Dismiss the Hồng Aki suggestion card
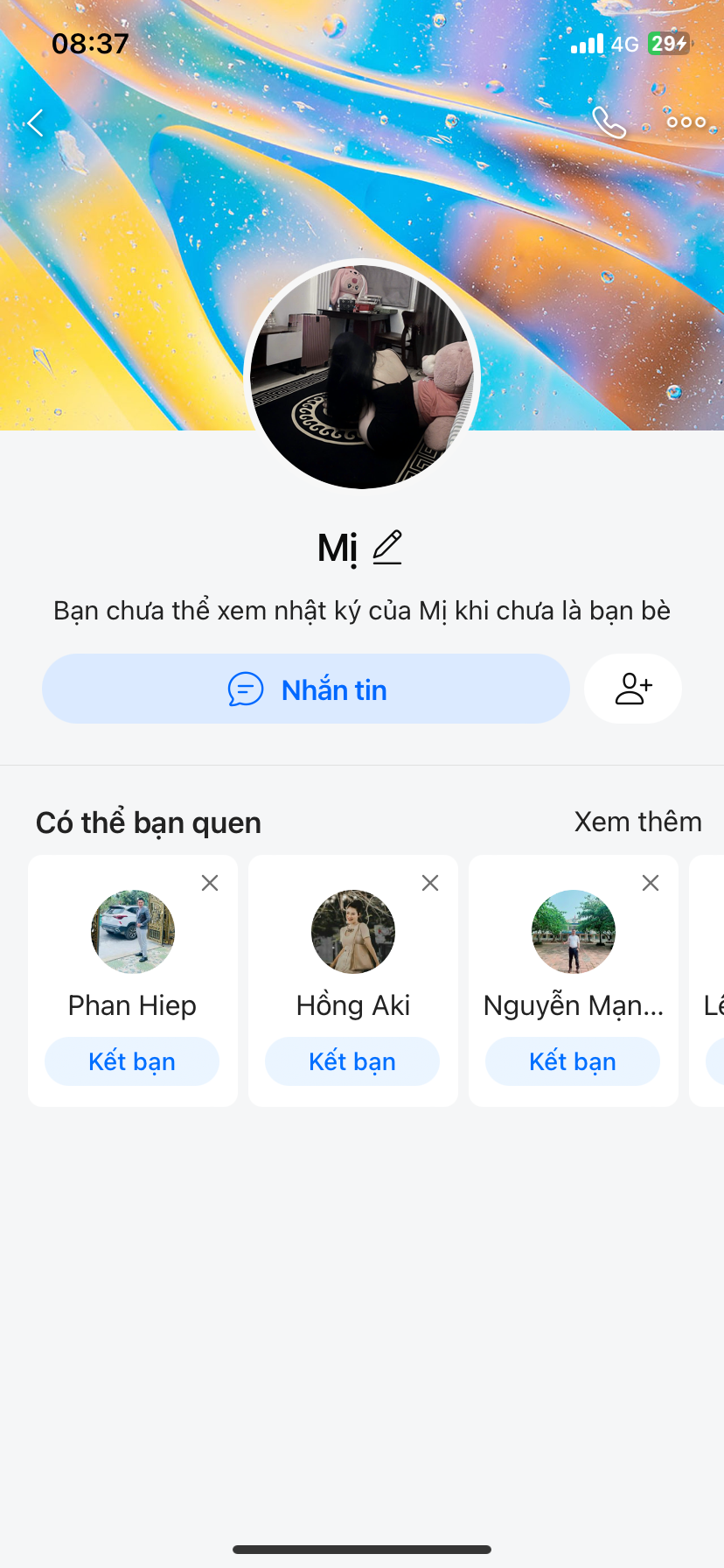 coord(430,883)
